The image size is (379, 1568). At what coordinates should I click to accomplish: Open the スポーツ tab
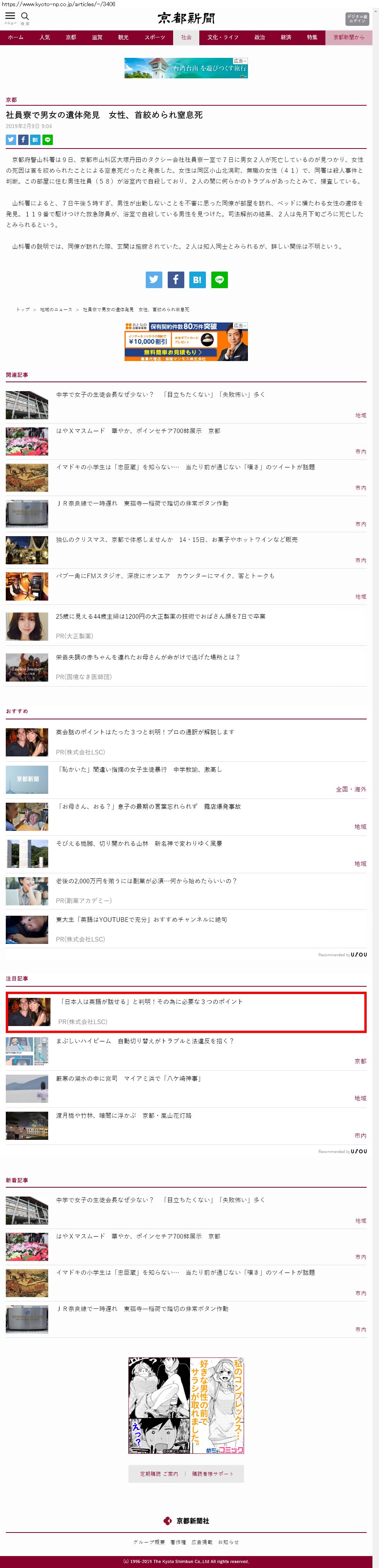click(155, 38)
